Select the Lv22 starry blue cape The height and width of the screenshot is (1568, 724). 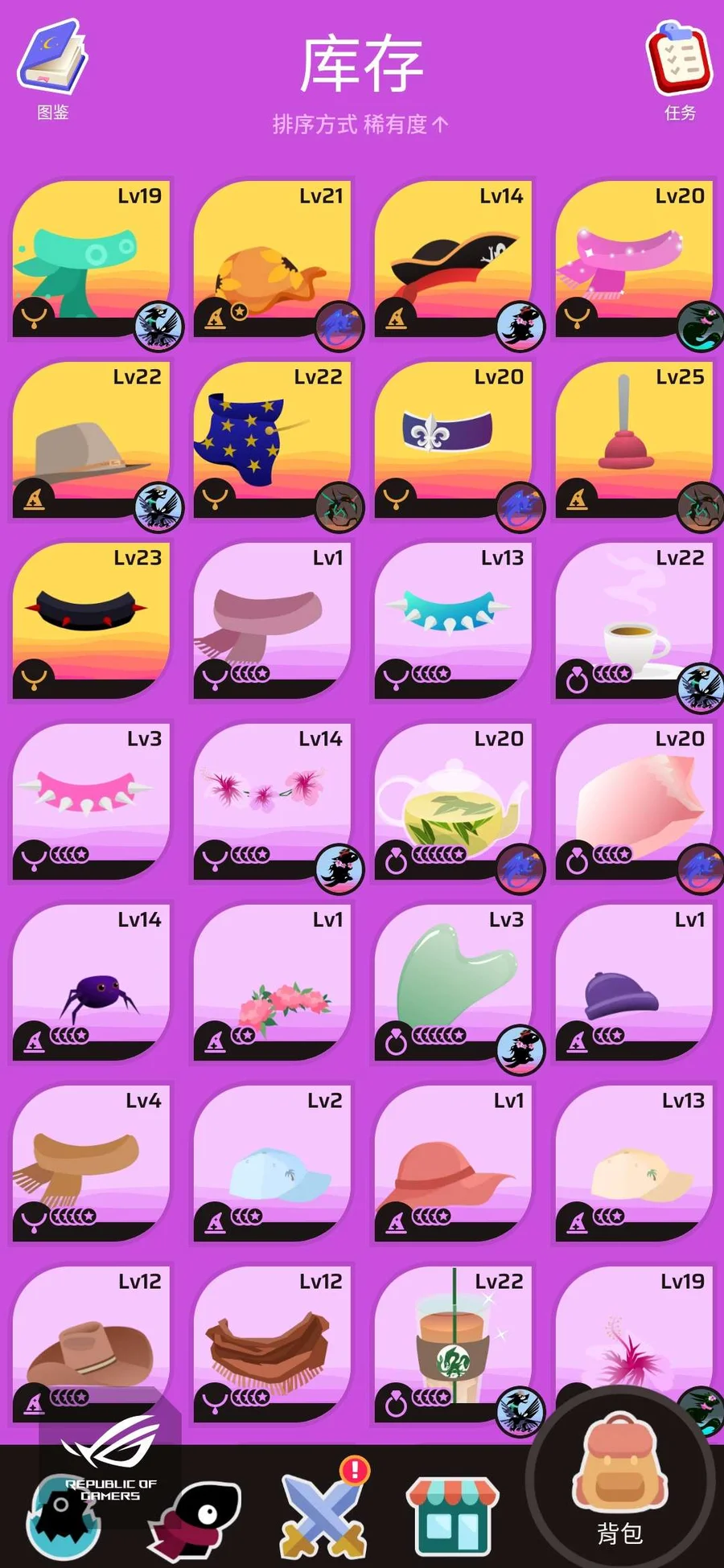tap(272, 440)
